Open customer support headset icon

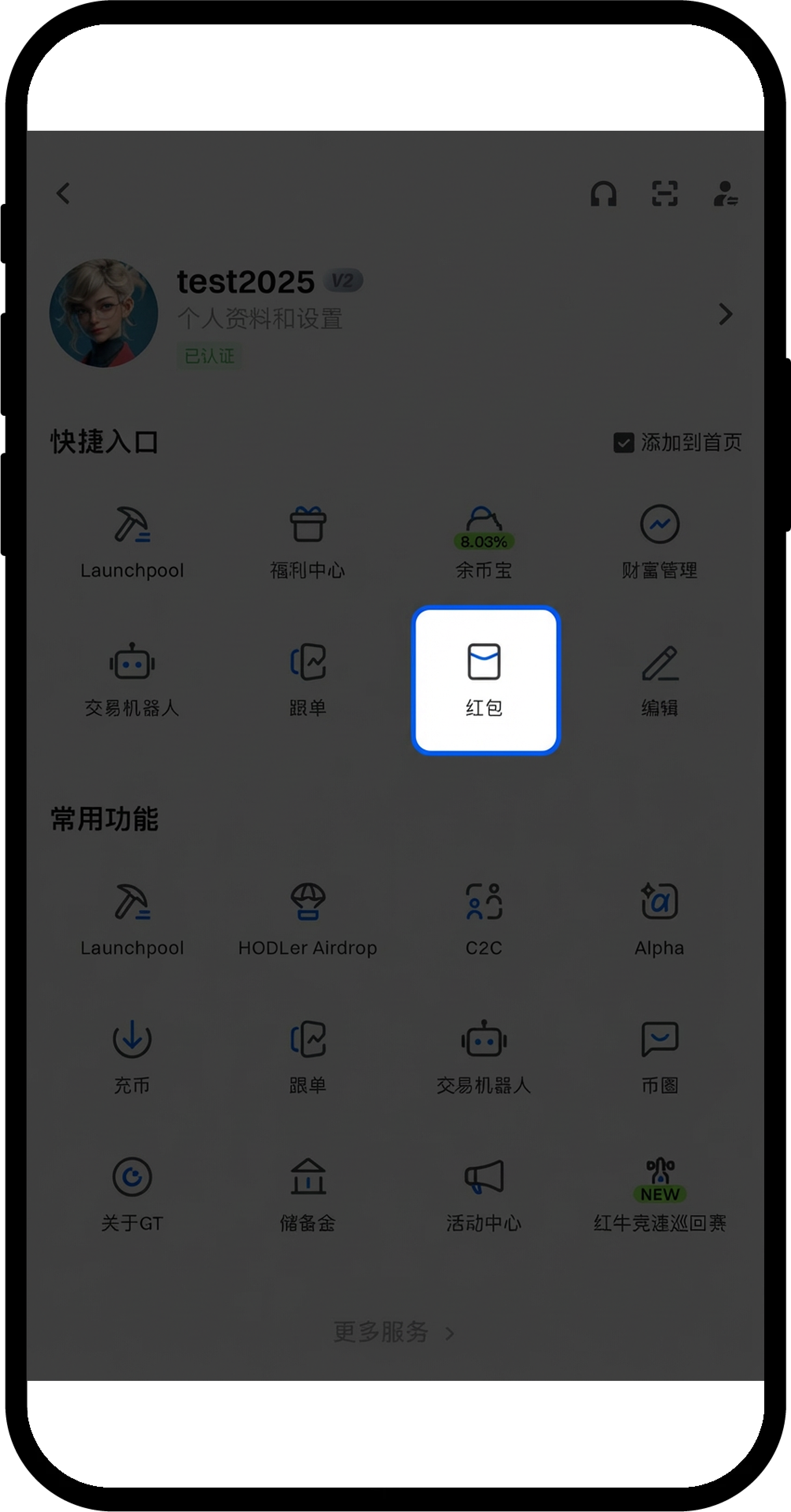pos(603,193)
